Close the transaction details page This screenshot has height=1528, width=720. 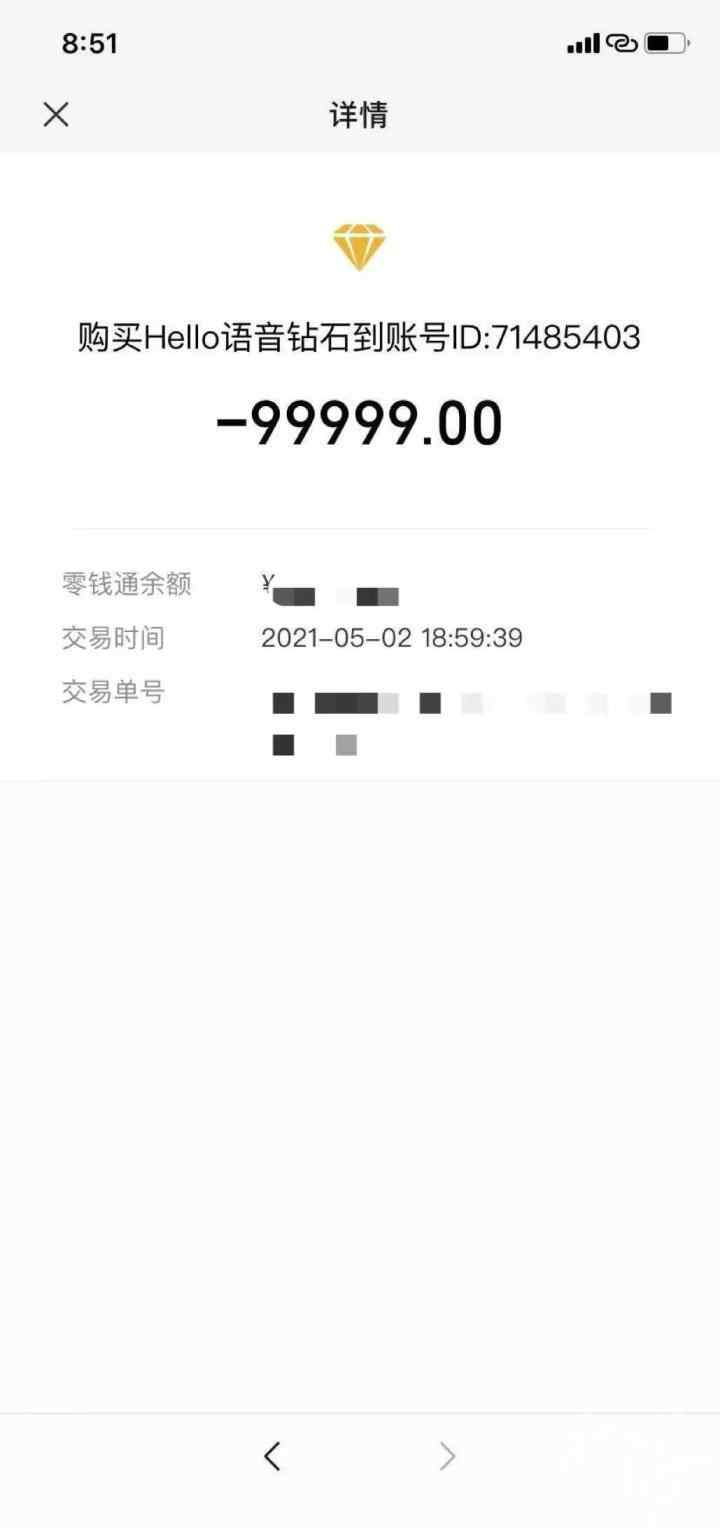(x=56, y=115)
